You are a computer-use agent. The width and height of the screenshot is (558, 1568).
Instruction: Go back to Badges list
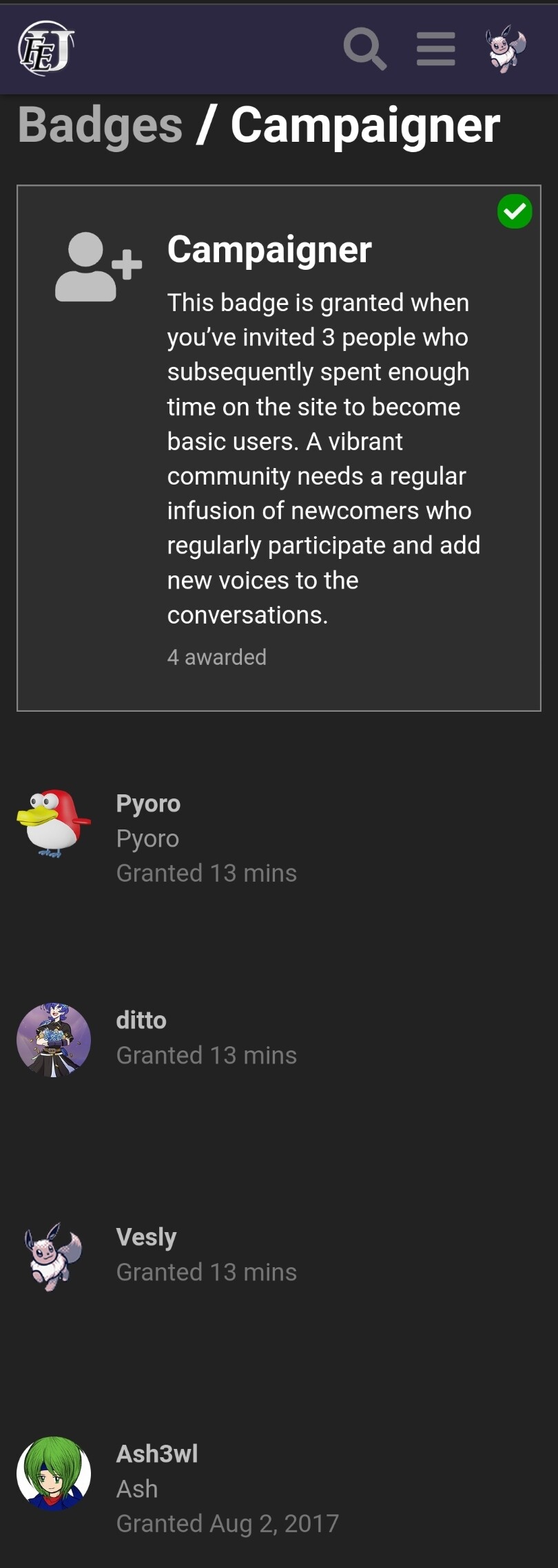point(101,125)
